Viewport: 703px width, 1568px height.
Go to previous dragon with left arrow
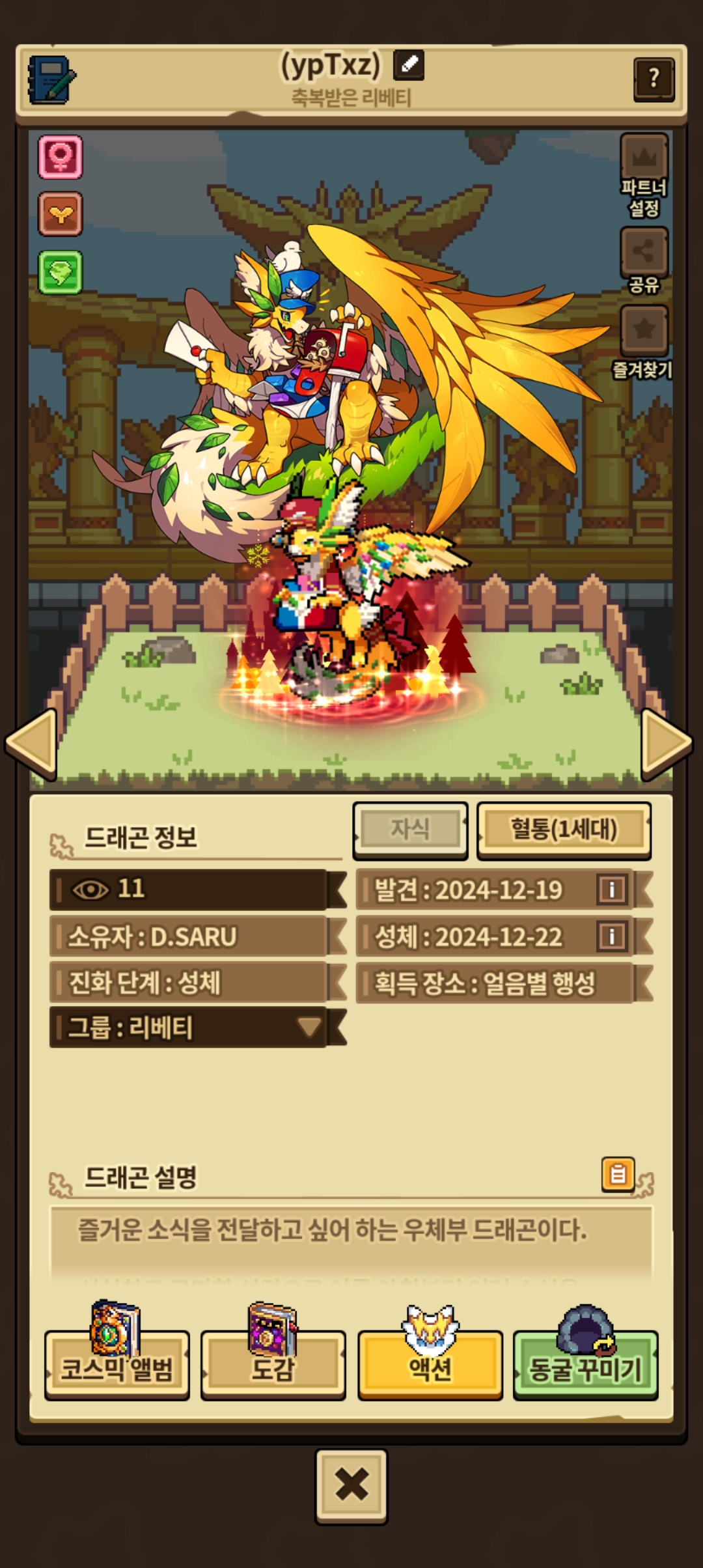point(31,743)
